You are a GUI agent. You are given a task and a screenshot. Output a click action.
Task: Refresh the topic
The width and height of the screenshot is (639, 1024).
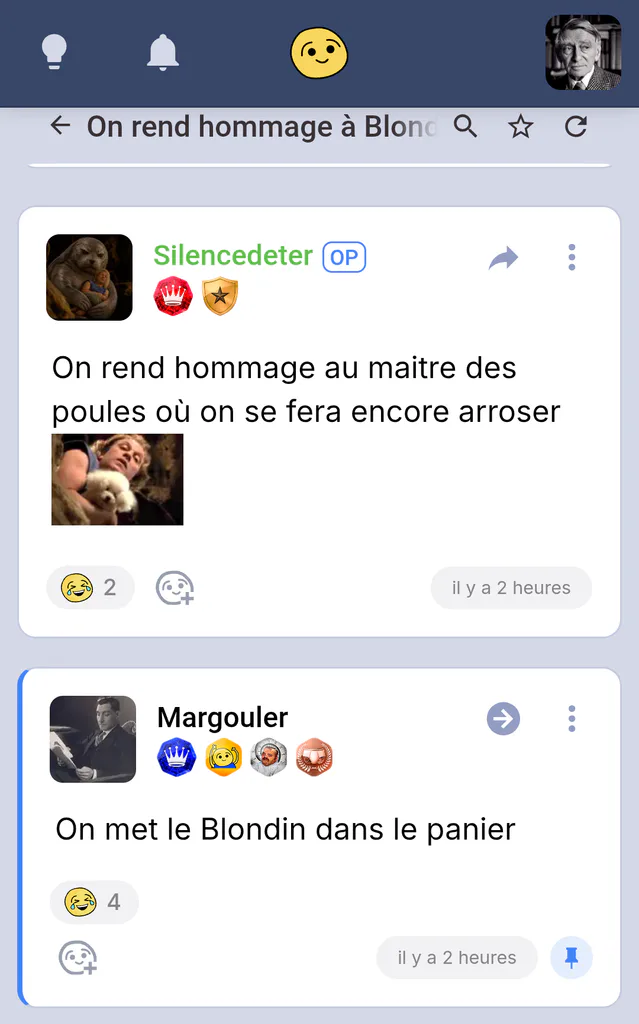576,126
